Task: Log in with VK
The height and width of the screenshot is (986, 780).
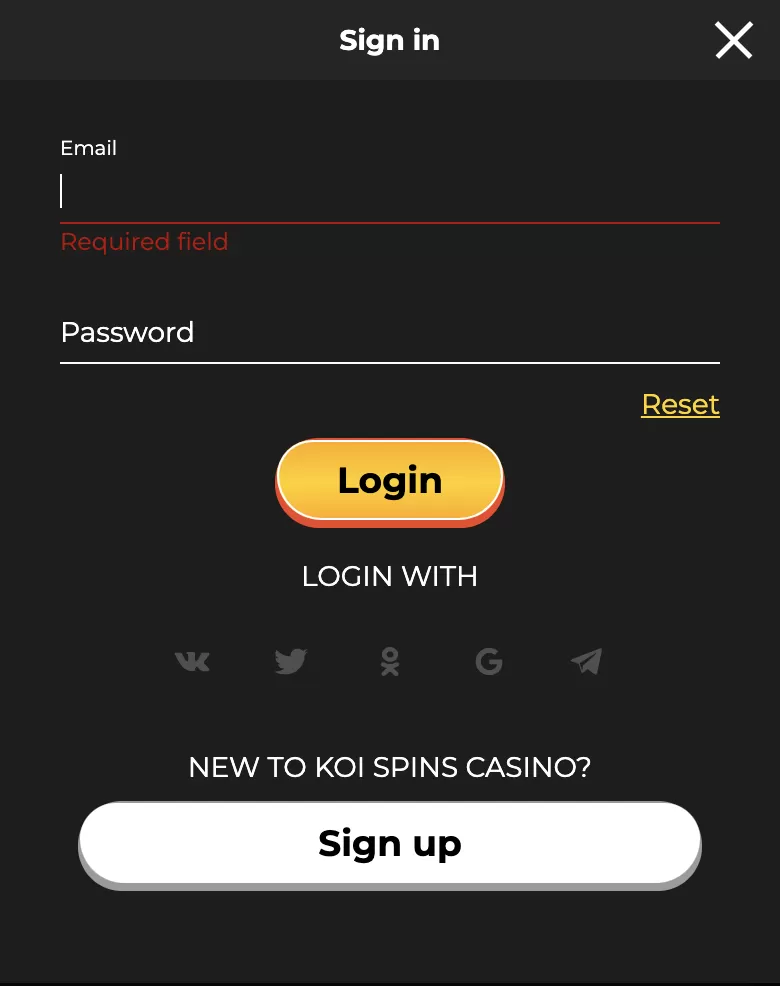Action: 192,661
